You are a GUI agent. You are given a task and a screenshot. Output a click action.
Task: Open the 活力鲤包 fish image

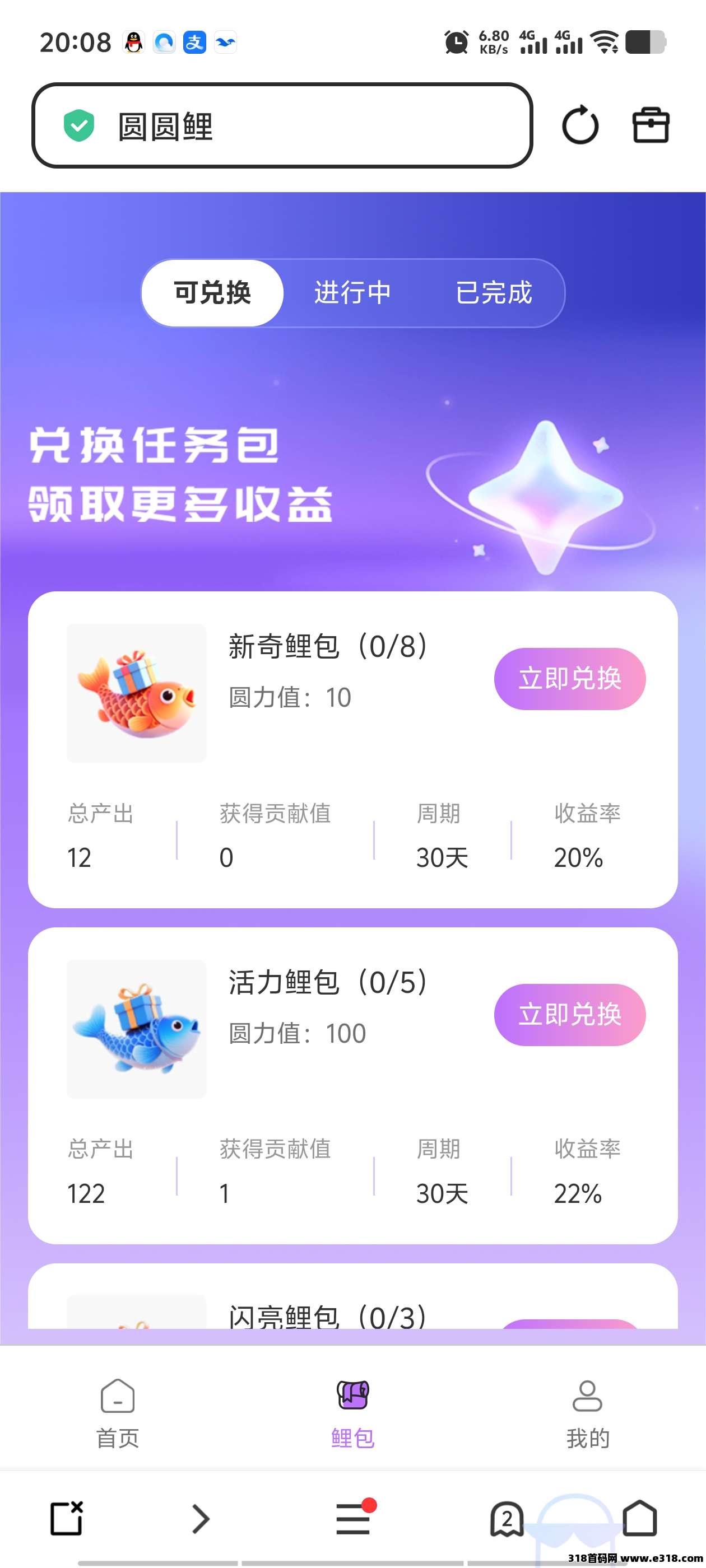[137, 1029]
